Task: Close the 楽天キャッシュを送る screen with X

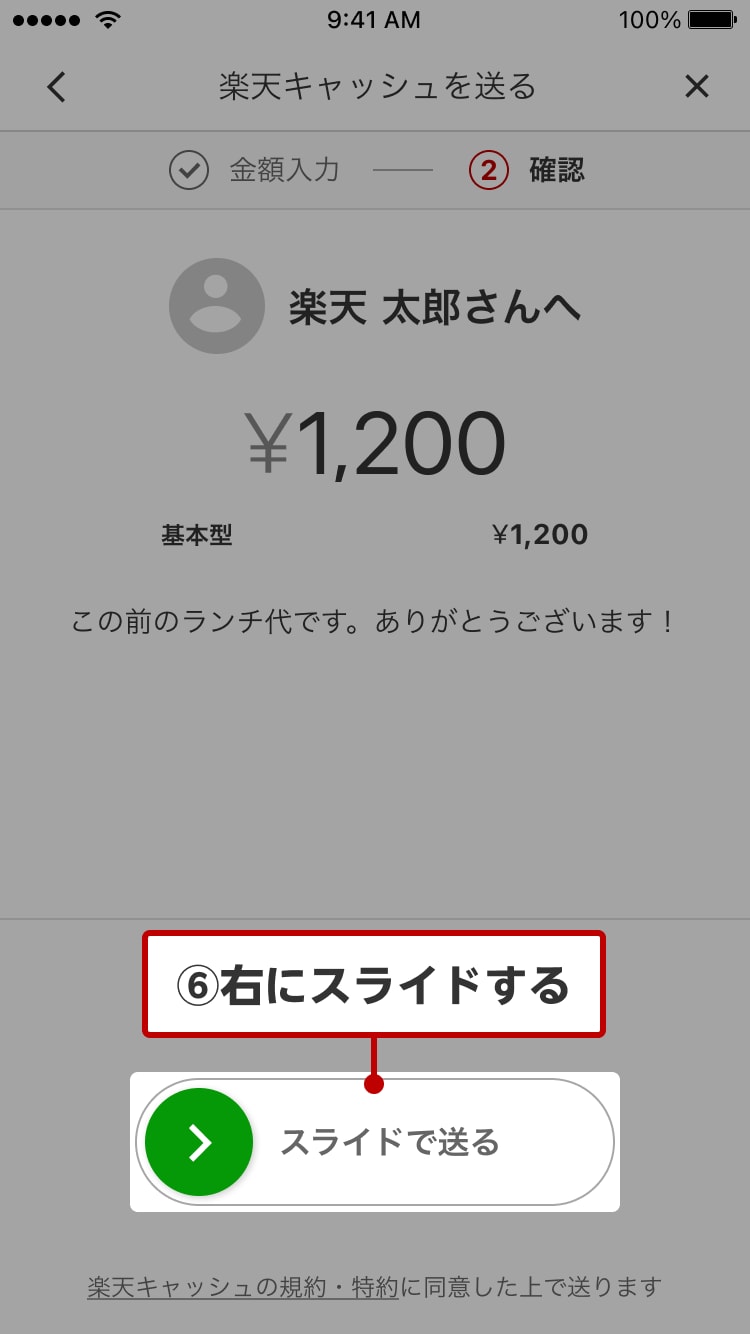Action: [x=697, y=87]
